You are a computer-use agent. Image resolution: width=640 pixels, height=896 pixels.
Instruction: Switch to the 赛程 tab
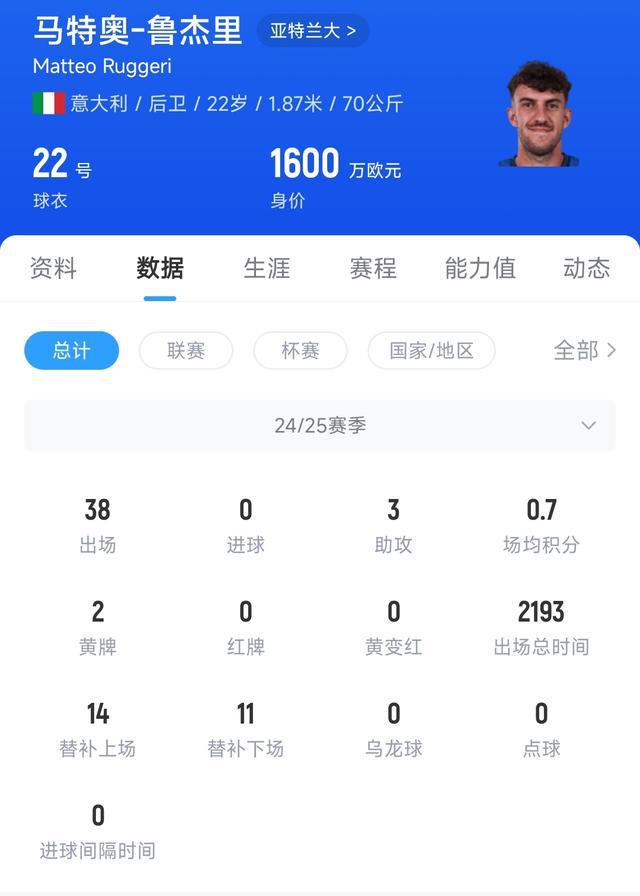pyautogui.click(x=373, y=268)
